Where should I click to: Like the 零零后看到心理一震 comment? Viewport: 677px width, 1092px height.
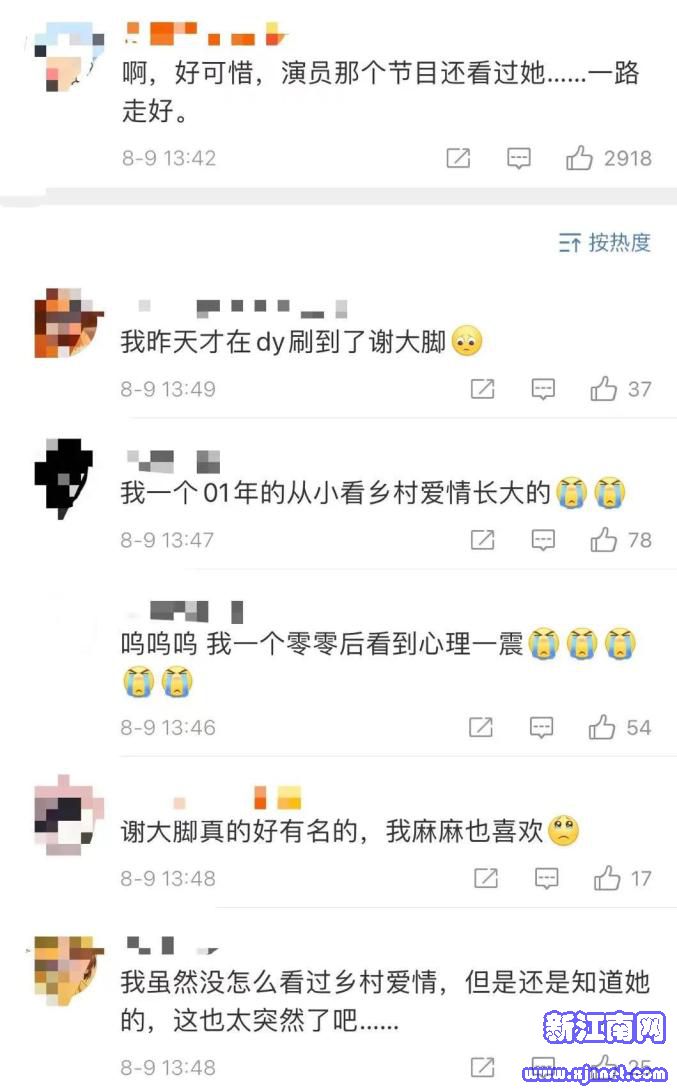point(602,727)
